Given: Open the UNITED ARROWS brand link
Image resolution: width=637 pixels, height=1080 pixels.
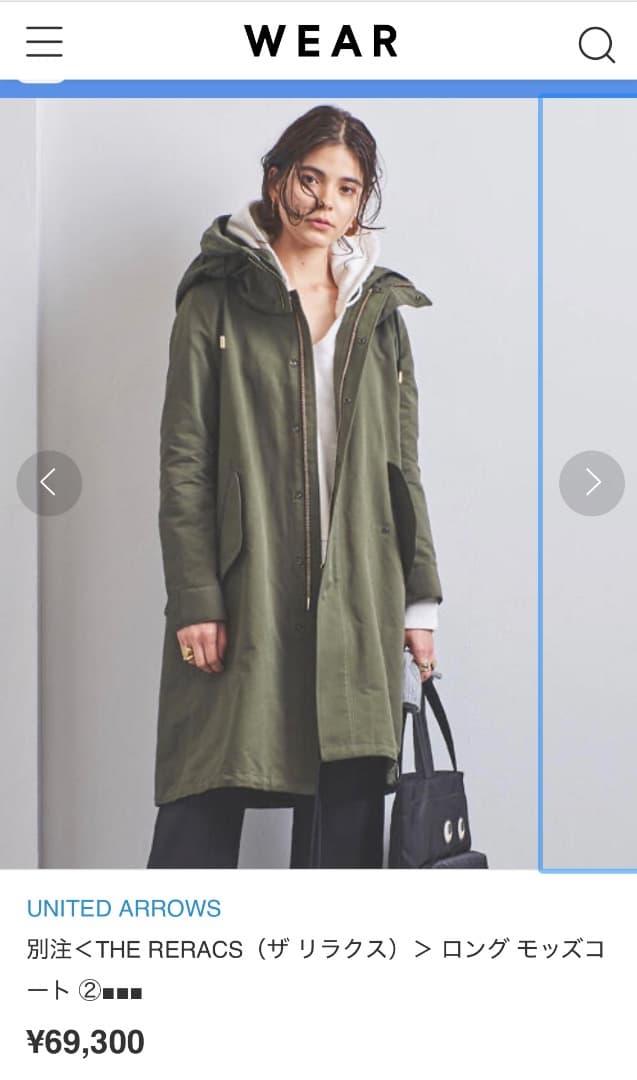Looking at the screenshot, I should coord(124,908).
